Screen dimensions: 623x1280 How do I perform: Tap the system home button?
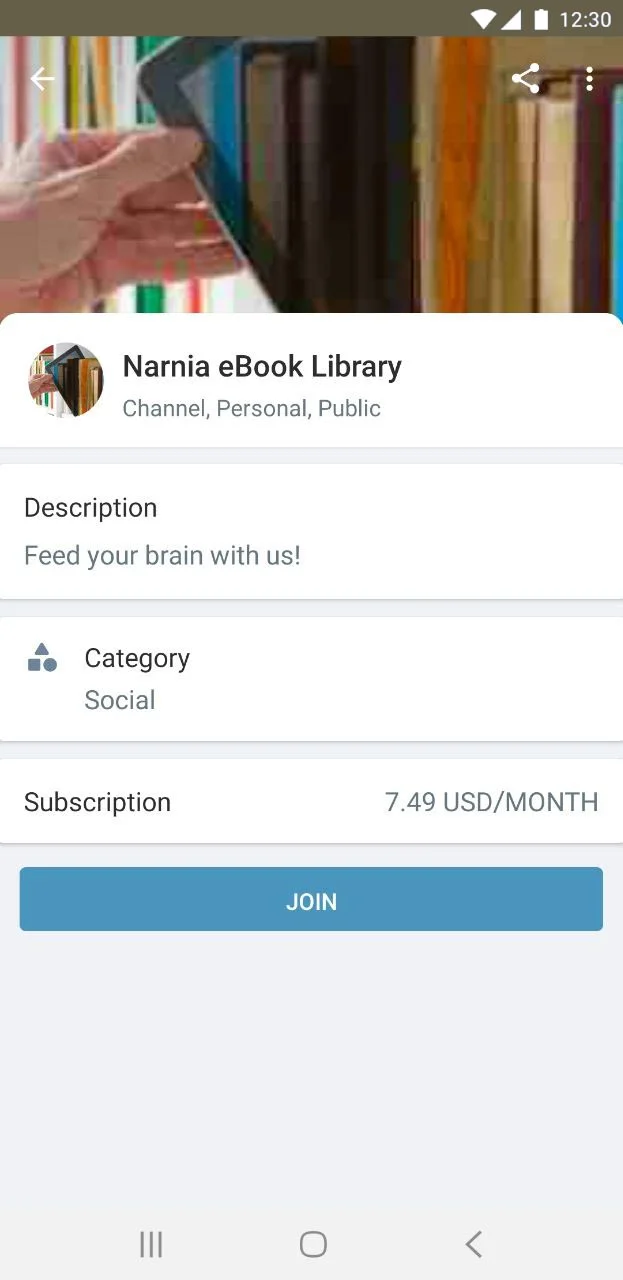point(313,1244)
